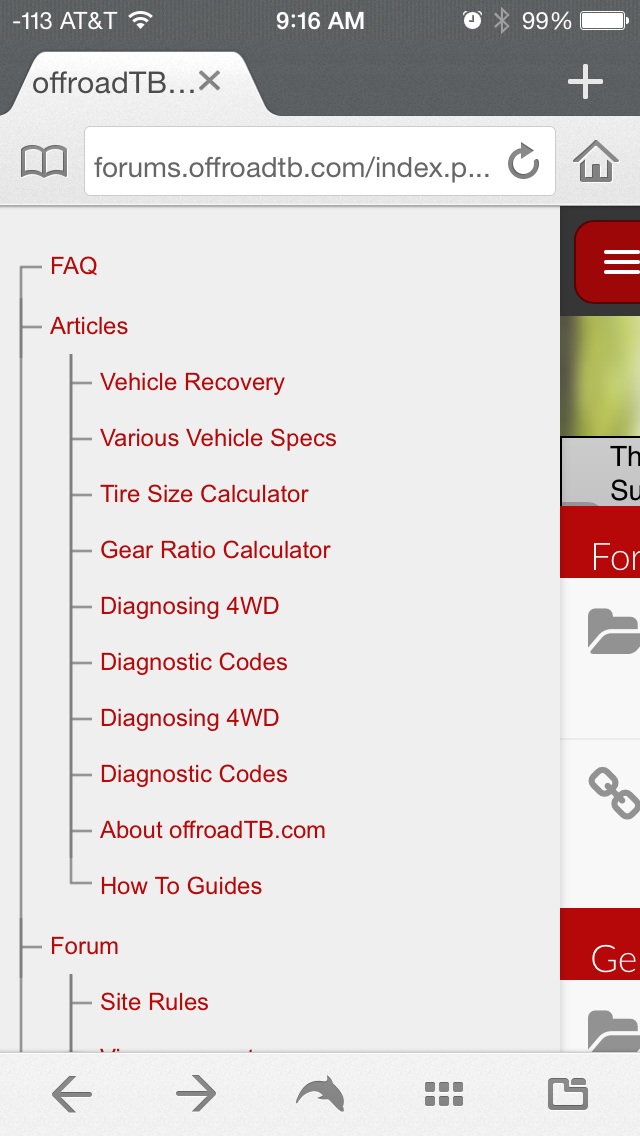Open the grid menu in the bottom toolbar
This screenshot has width=640, height=1136.
tap(443, 1094)
